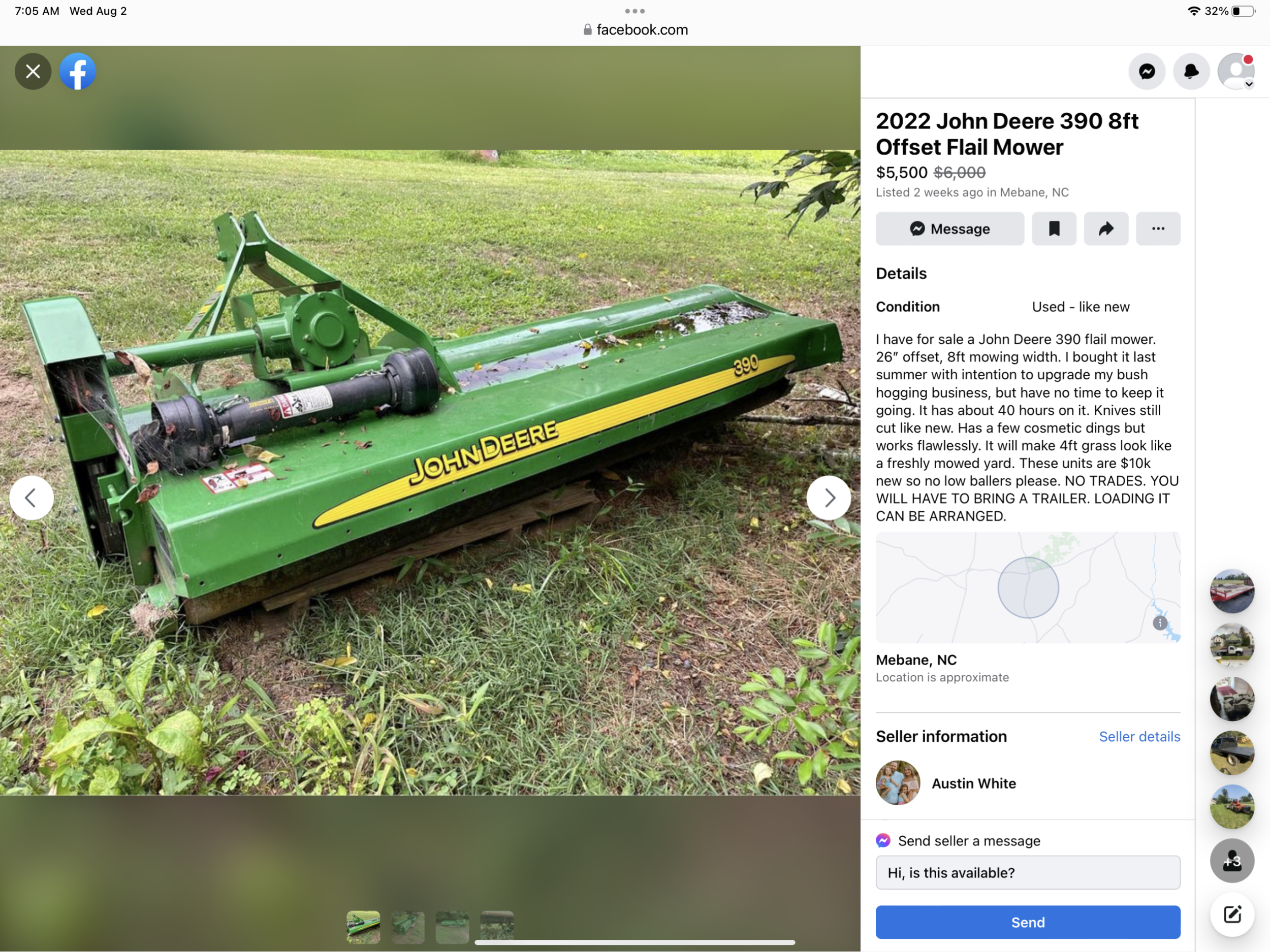Send the message to the seller
The width and height of the screenshot is (1270, 952).
tap(1028, 922)
